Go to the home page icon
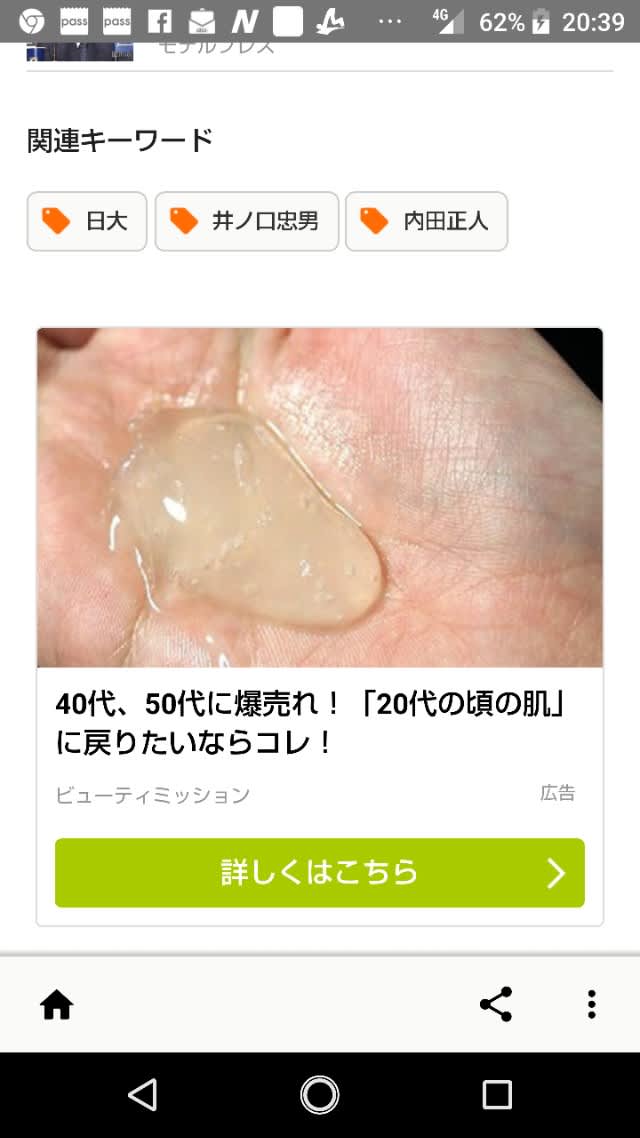 (57, 1004)
